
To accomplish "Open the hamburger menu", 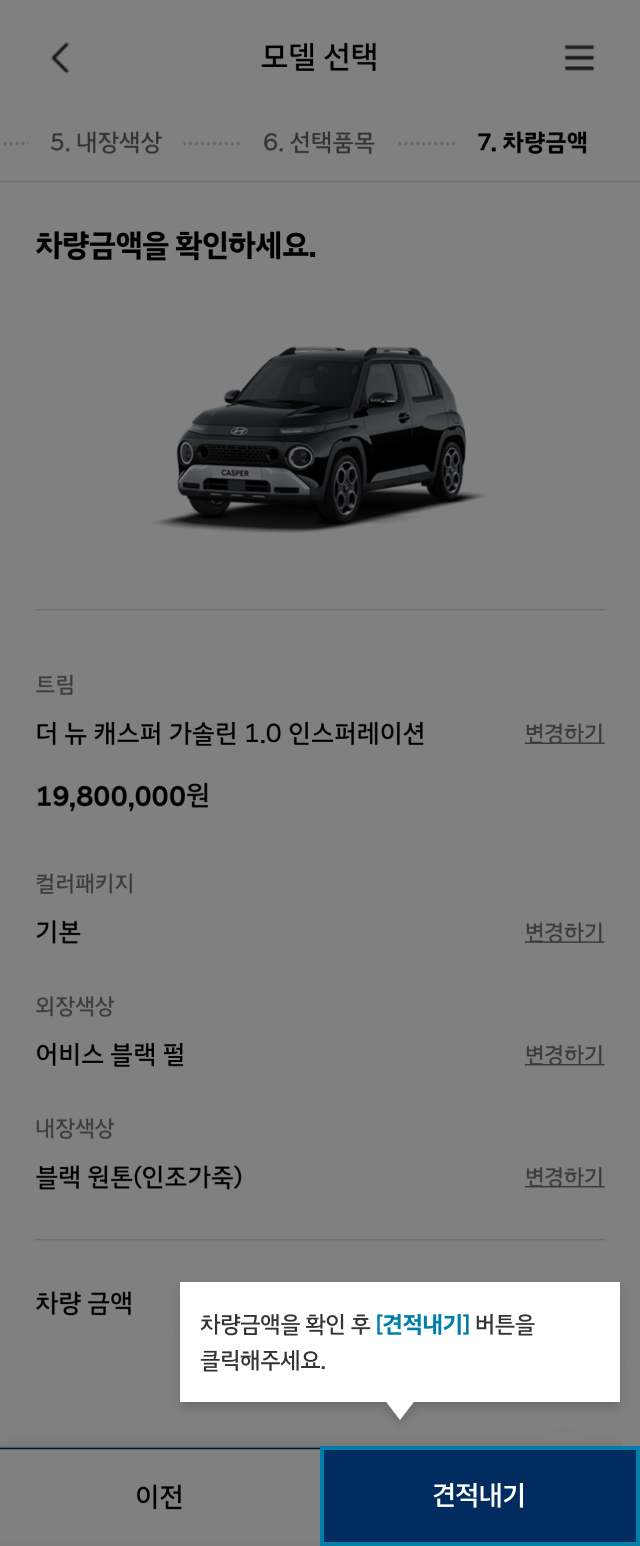I will coord(579,58).
